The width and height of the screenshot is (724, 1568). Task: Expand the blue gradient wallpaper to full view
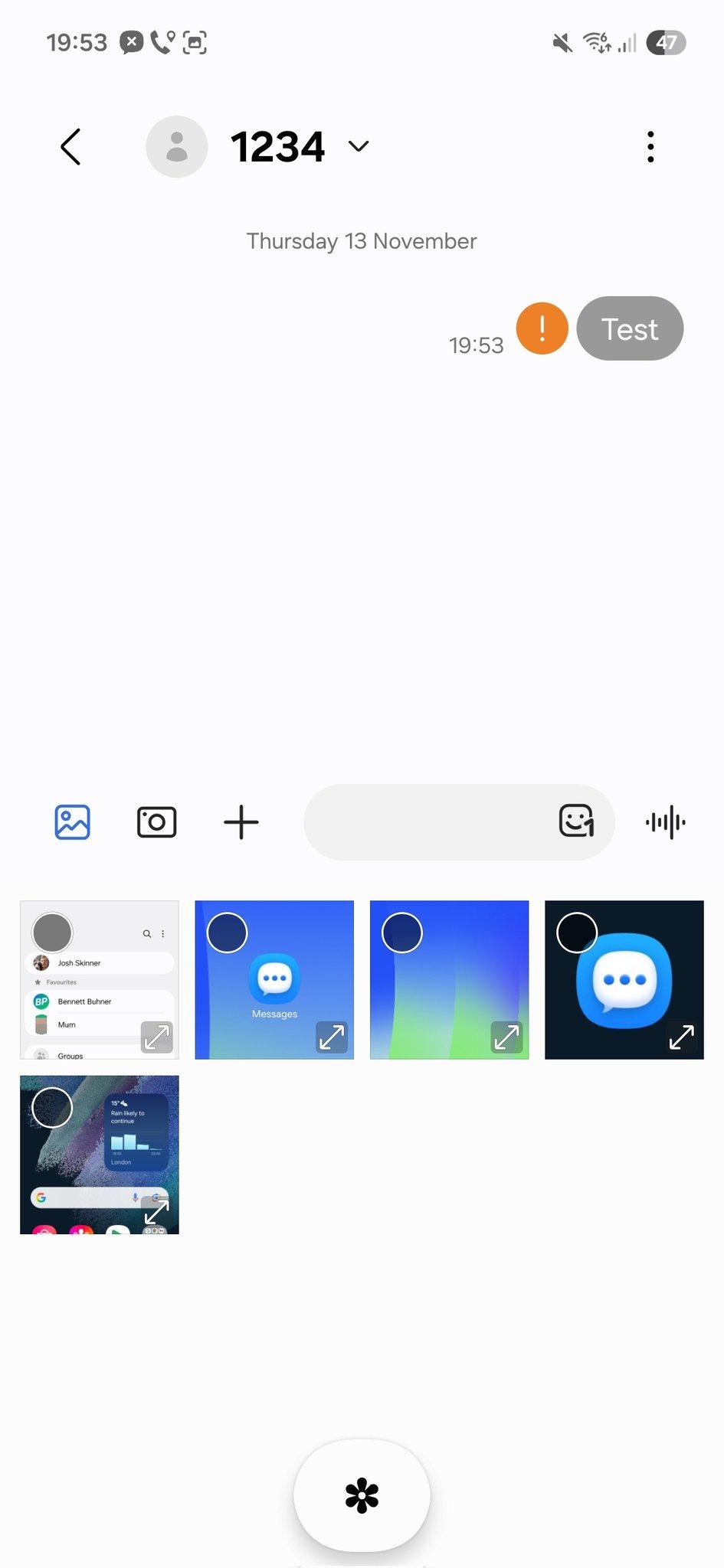coord(506,1037)
